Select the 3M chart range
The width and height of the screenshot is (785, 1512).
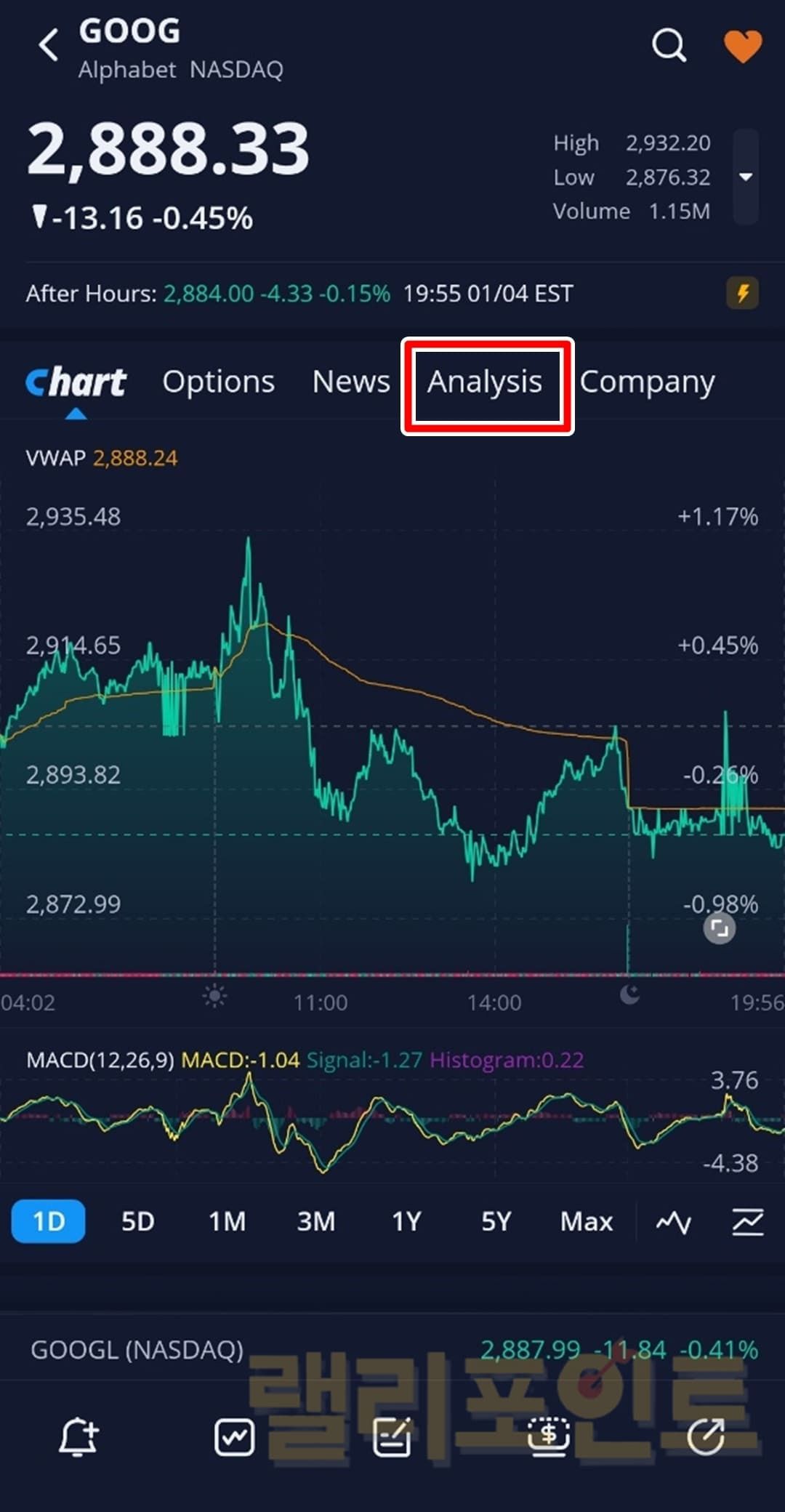316,1222
